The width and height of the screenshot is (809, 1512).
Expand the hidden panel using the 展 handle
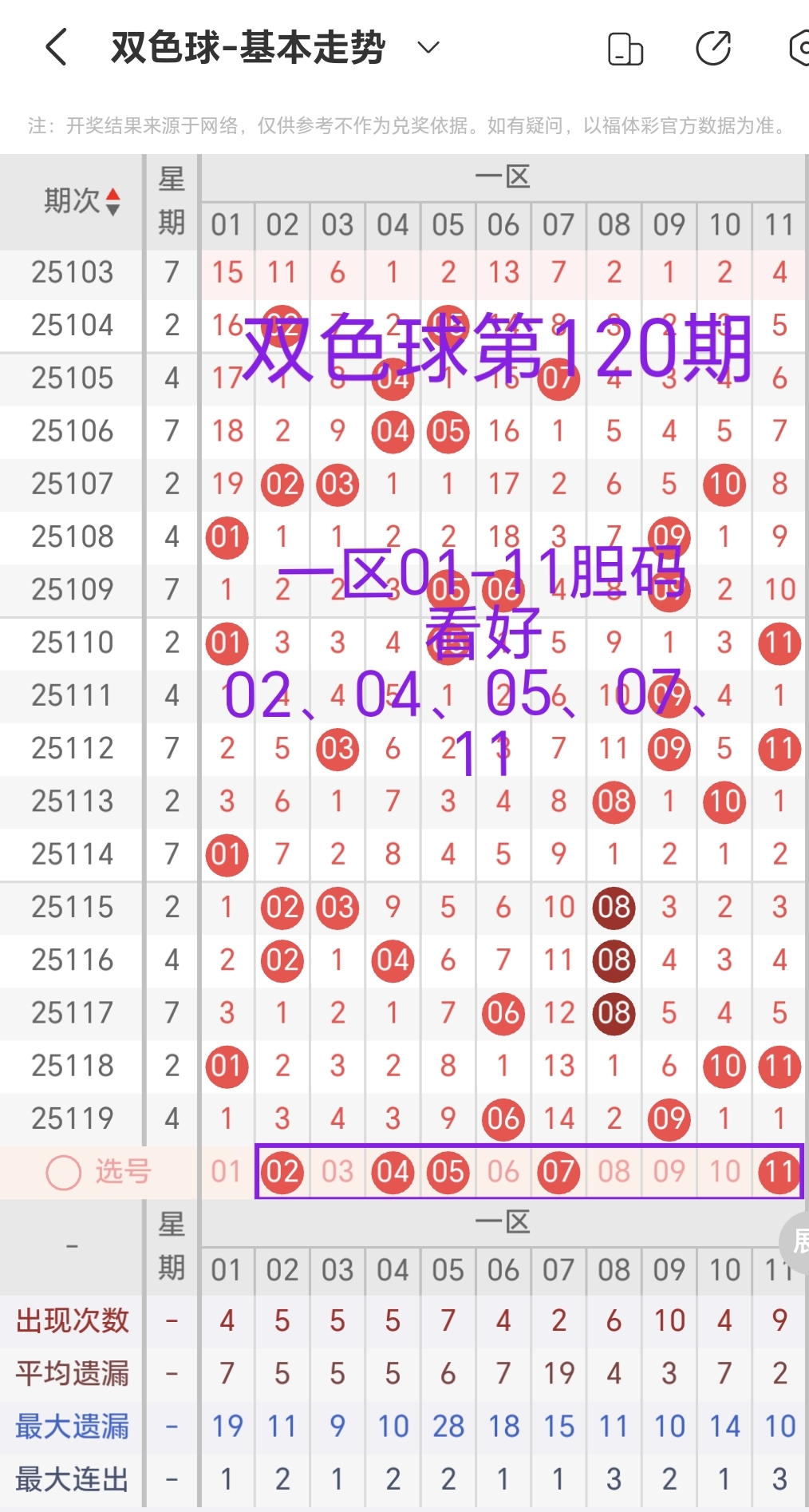coord(800,1244)
